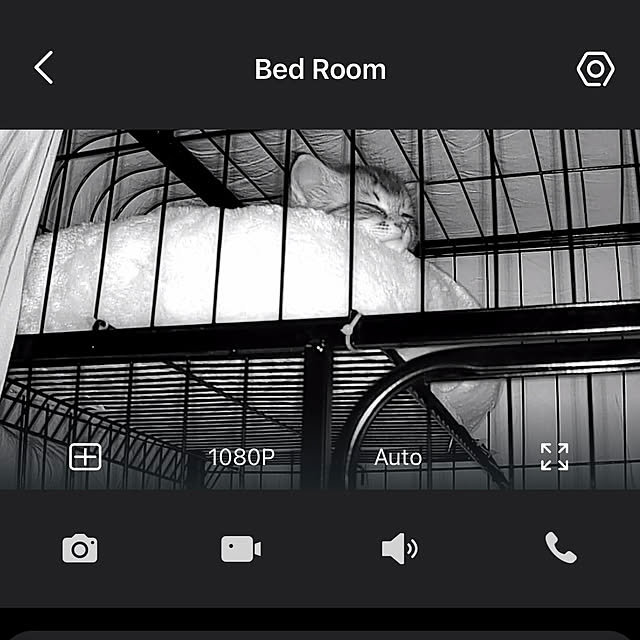The height and width of the screenshot is (640, 640).
Task: Change 1080P video resolution
Action: pos(240,457)
